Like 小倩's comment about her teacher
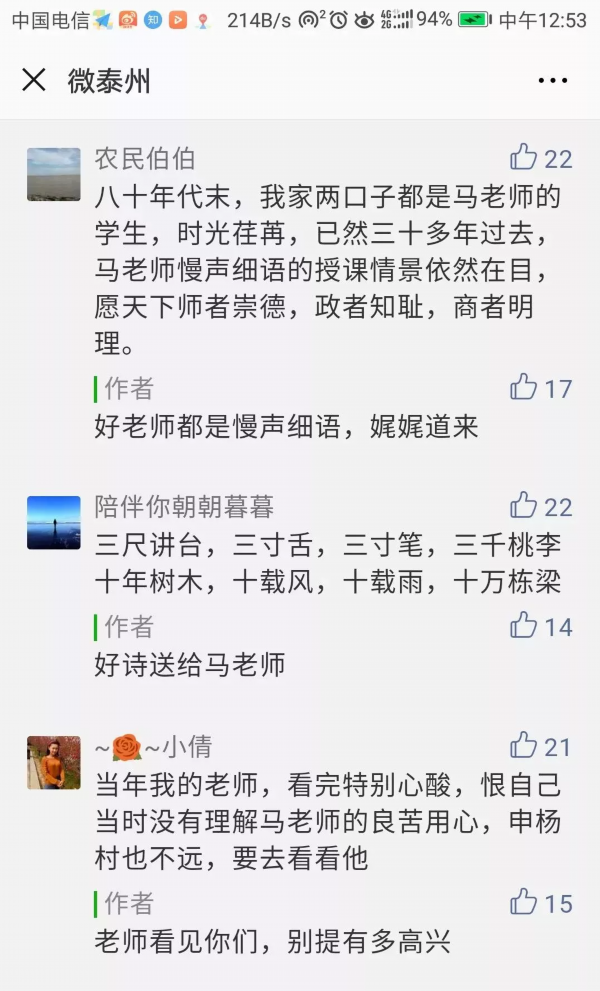The width and height of the screenshot is (600, 991). tap(524, 745)
